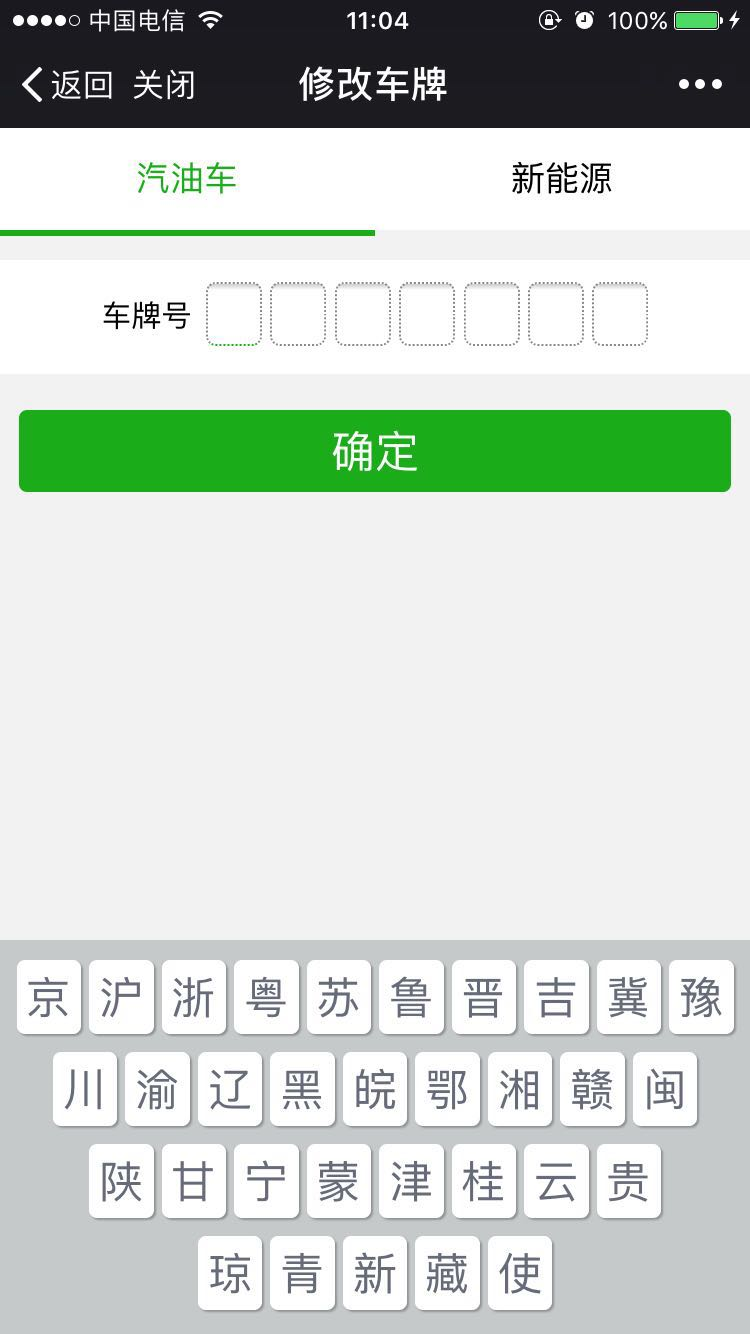Select the 闽 key
Image resolution: width=750 pixels, height=1334 pixels.
click(664, 1089)
